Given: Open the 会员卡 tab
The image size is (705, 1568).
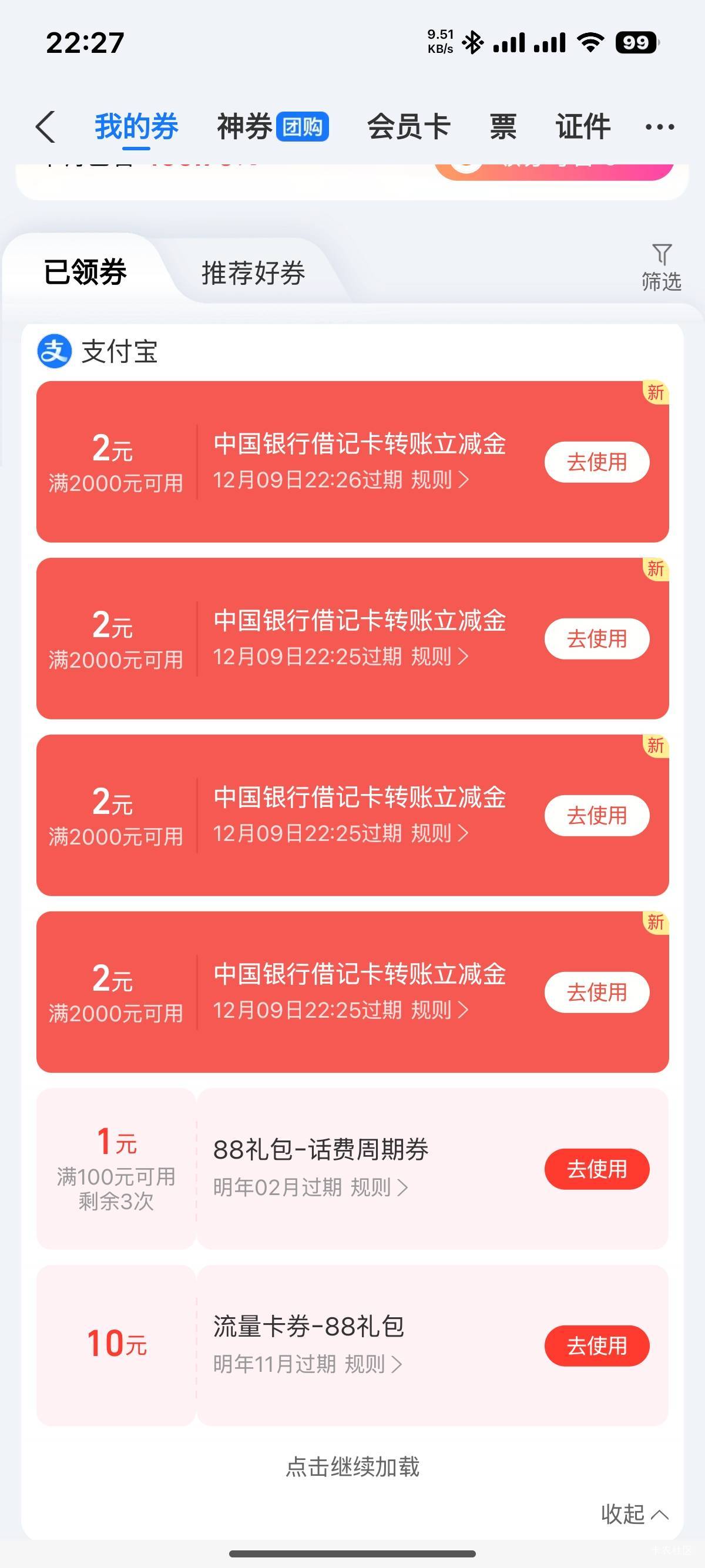Looking at the screenshot, I should click(408, 127).
